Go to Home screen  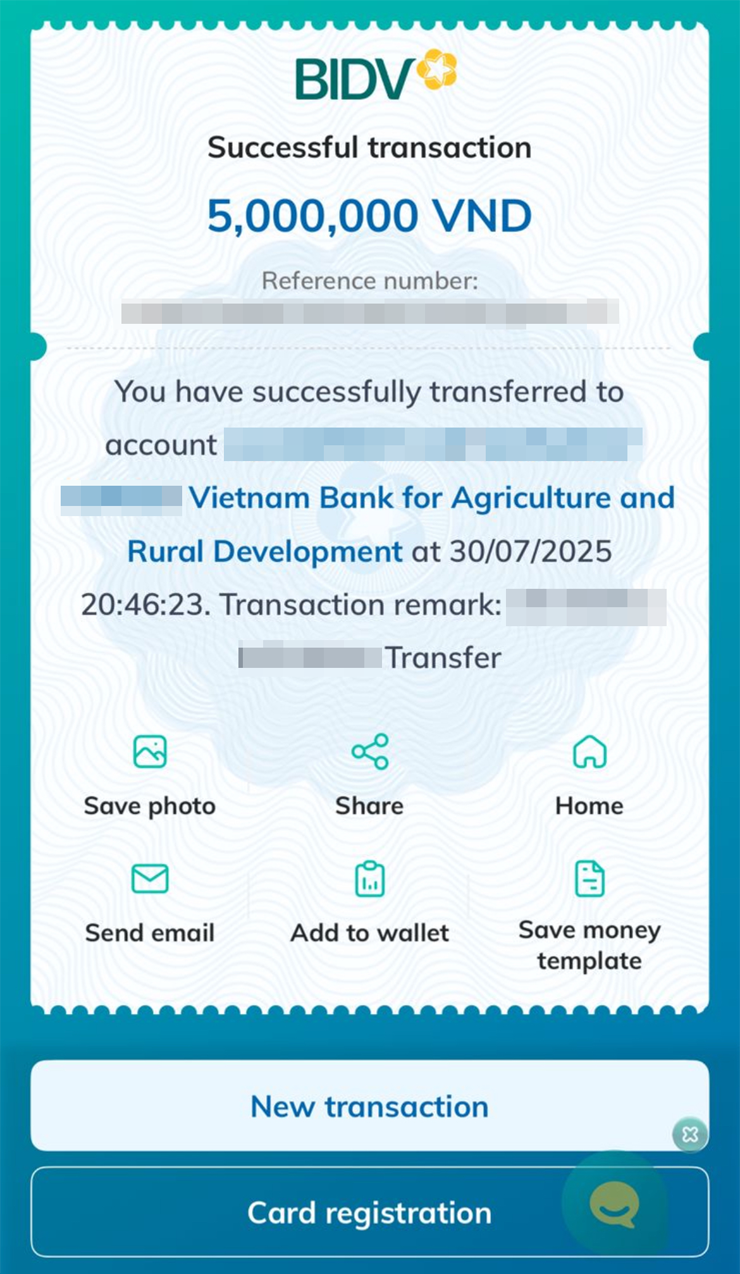pyautogui.click(x=589, y=775)
